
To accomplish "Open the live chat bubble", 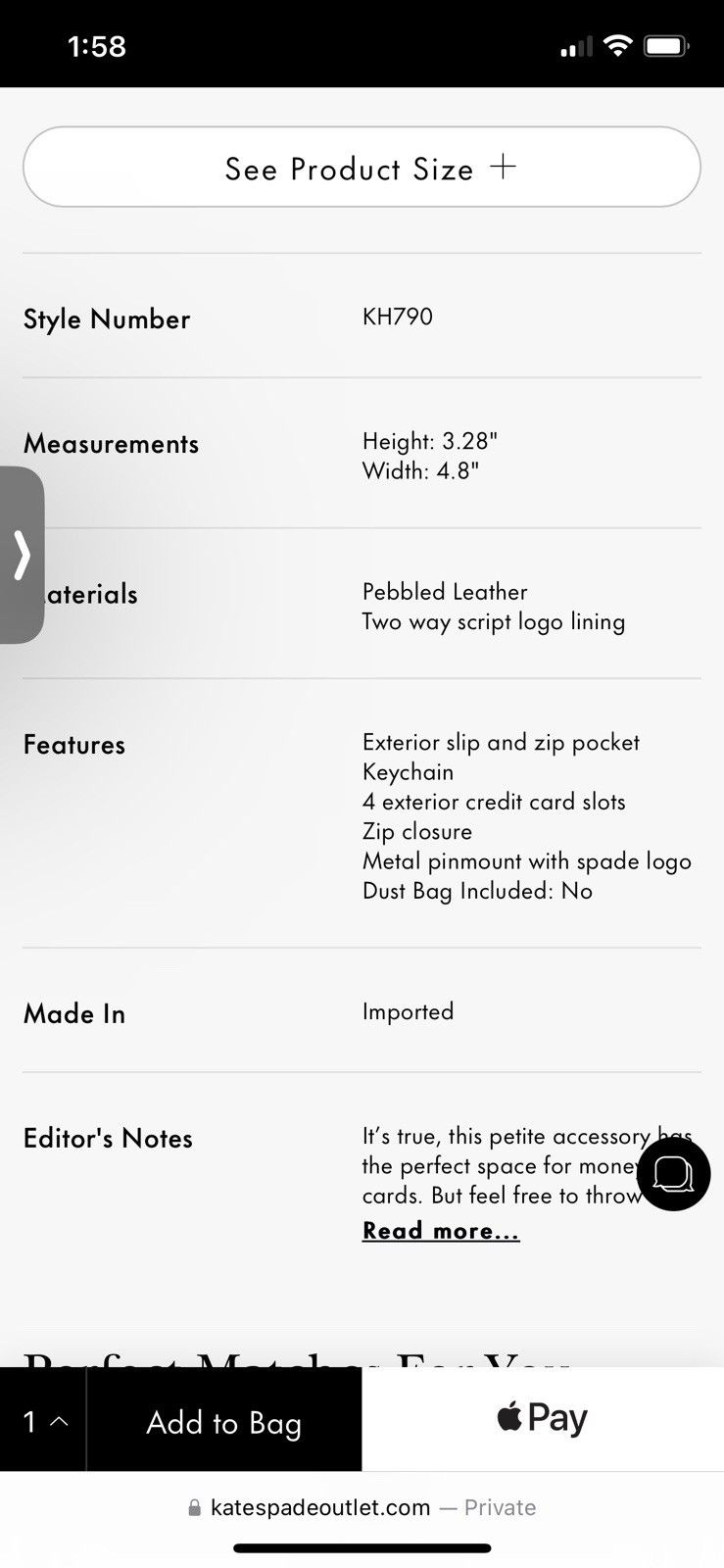I will 673,1173.
